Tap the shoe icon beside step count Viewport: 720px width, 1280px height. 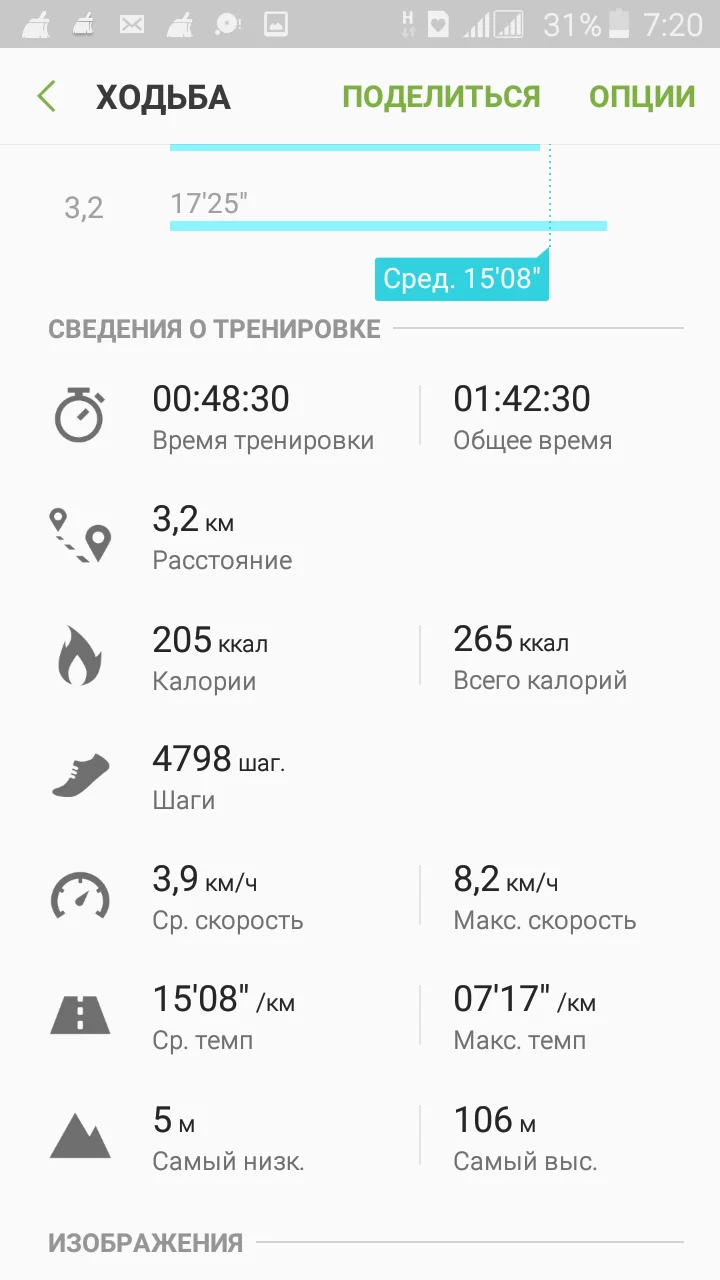coord(80,772)
